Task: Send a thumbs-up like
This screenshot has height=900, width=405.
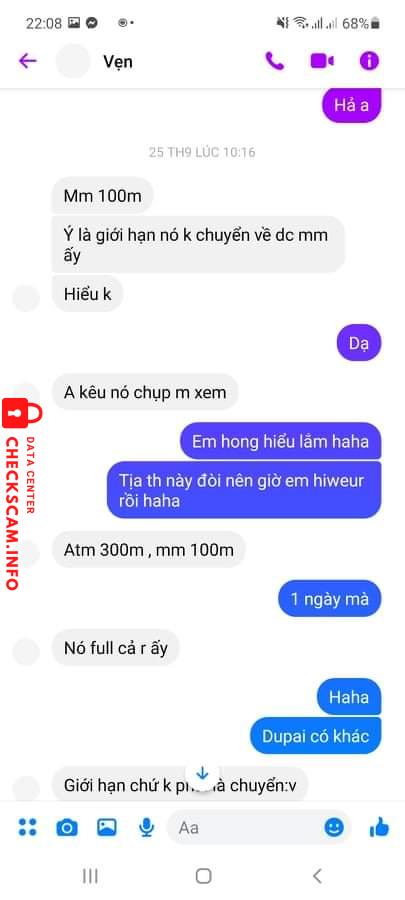Action: [x=379, y=827]
